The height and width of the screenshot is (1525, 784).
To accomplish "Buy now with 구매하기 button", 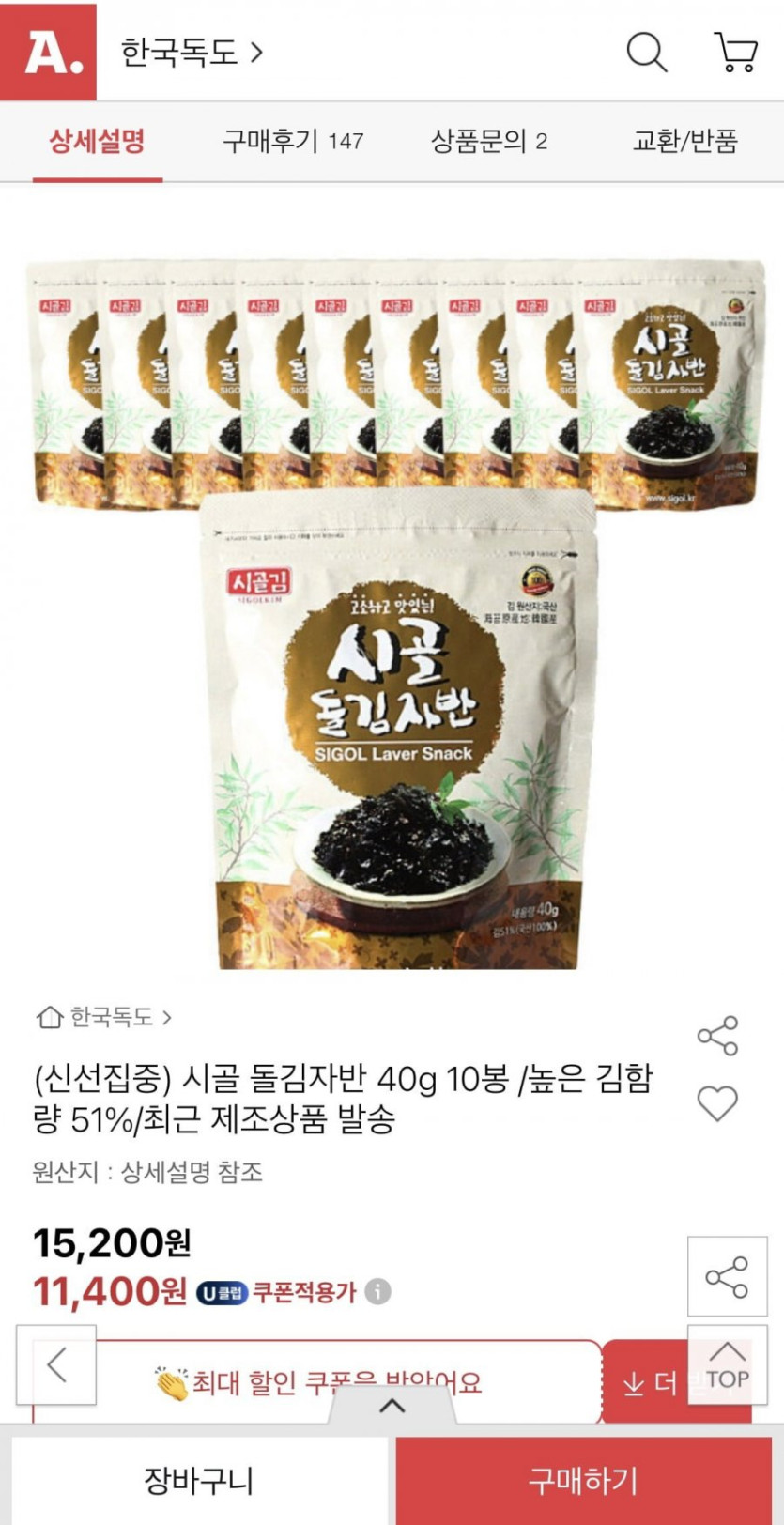I will pyautogui.click(x=583, y=1481).
